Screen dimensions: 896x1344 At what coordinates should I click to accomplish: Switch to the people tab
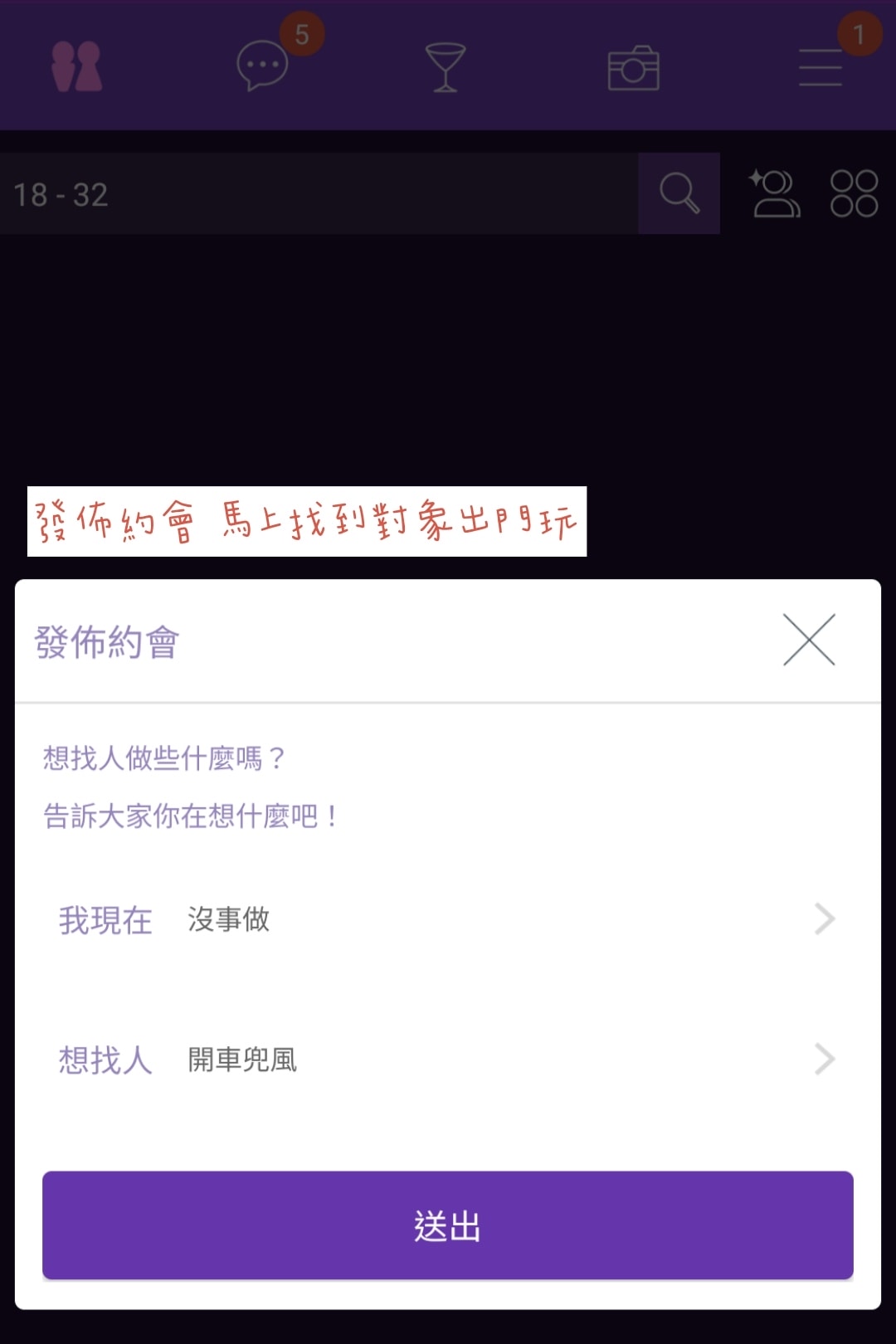tap(76, 66)
